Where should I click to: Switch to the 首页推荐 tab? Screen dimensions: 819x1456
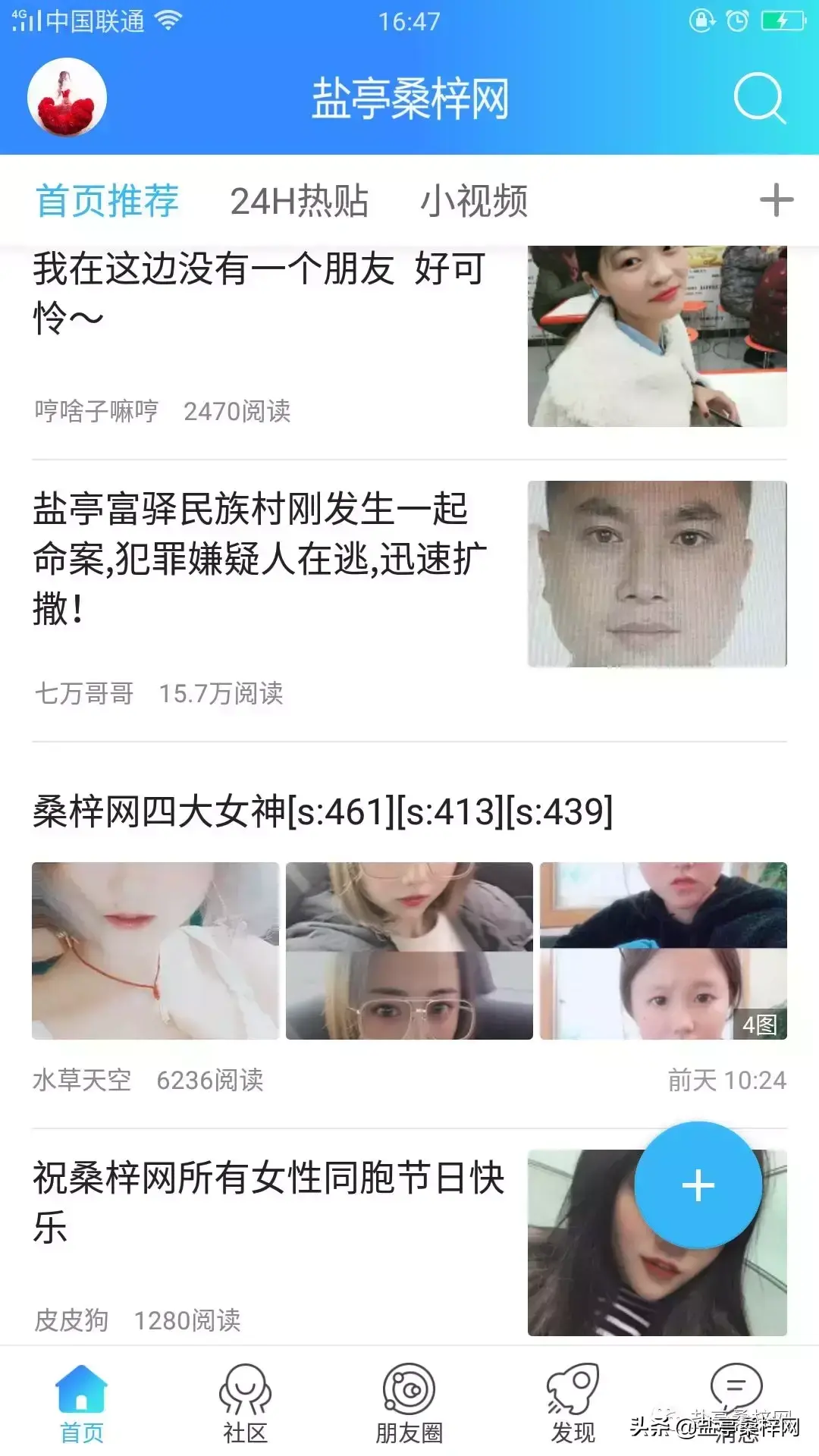(x=108, y=201)
